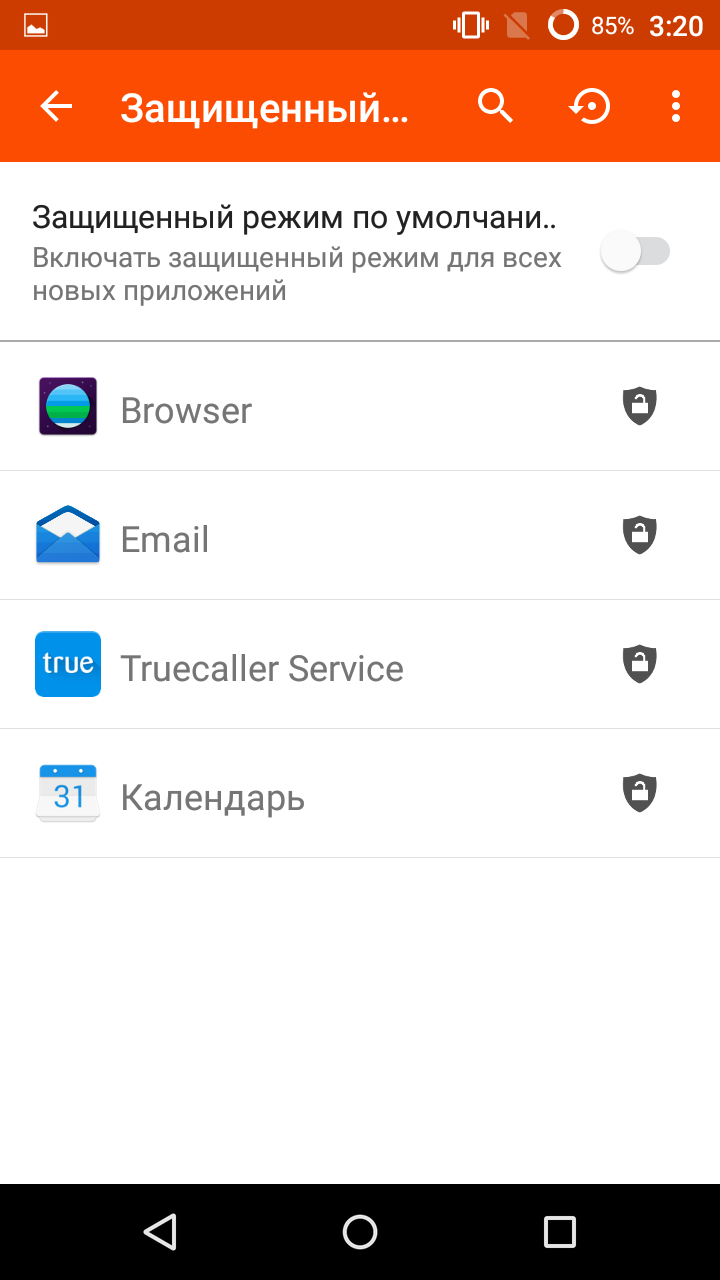Open the recent apps view

[560, 1232]
